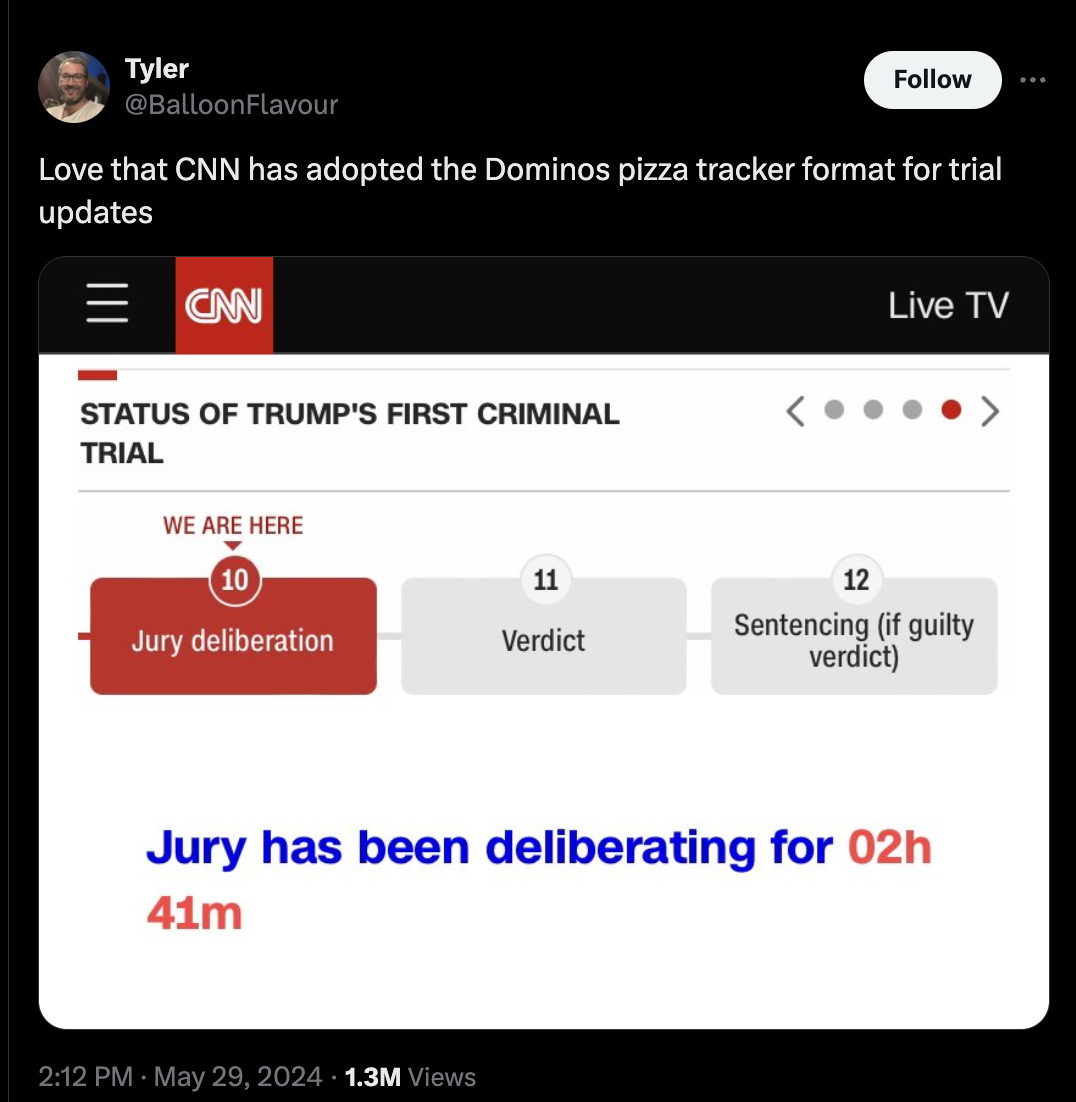Open the CNN hamburger menu

[x=106, y=305]
